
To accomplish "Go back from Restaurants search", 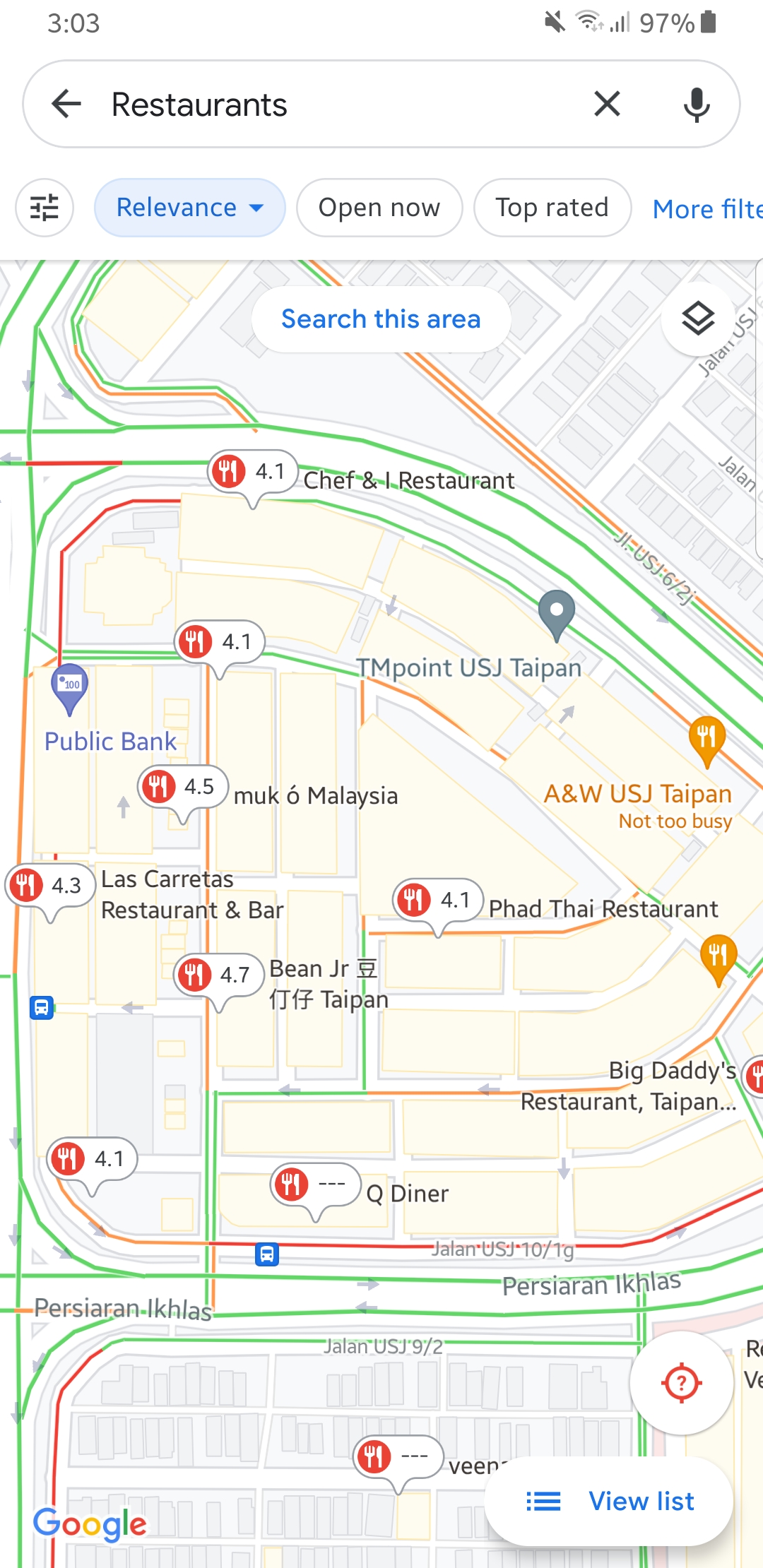I will (x=67, y=105).
